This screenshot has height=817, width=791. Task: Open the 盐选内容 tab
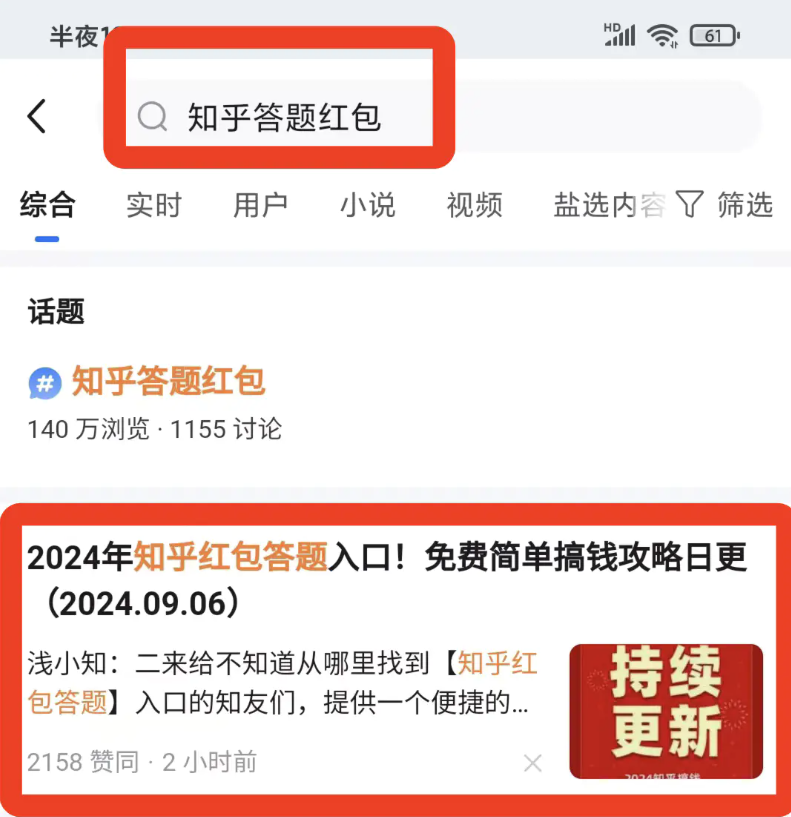[608, 205]
